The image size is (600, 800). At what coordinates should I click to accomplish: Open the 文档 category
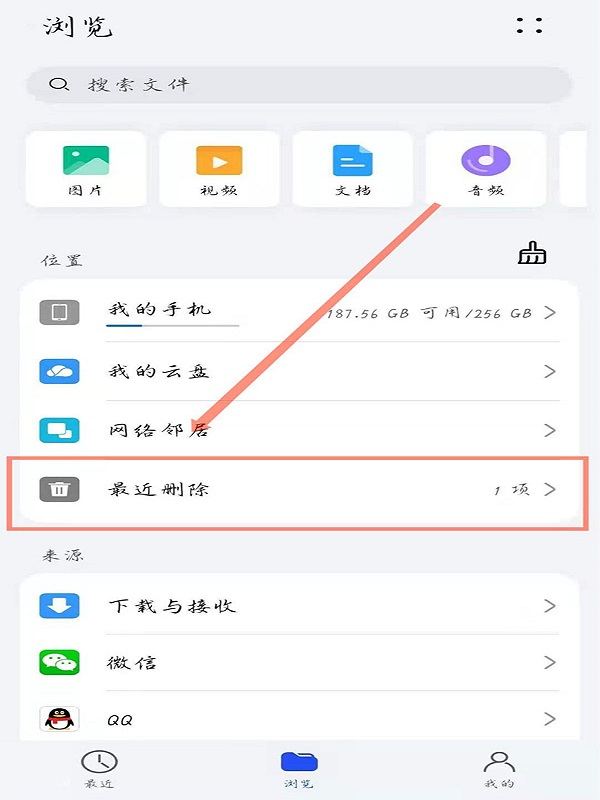click(352, 169)
